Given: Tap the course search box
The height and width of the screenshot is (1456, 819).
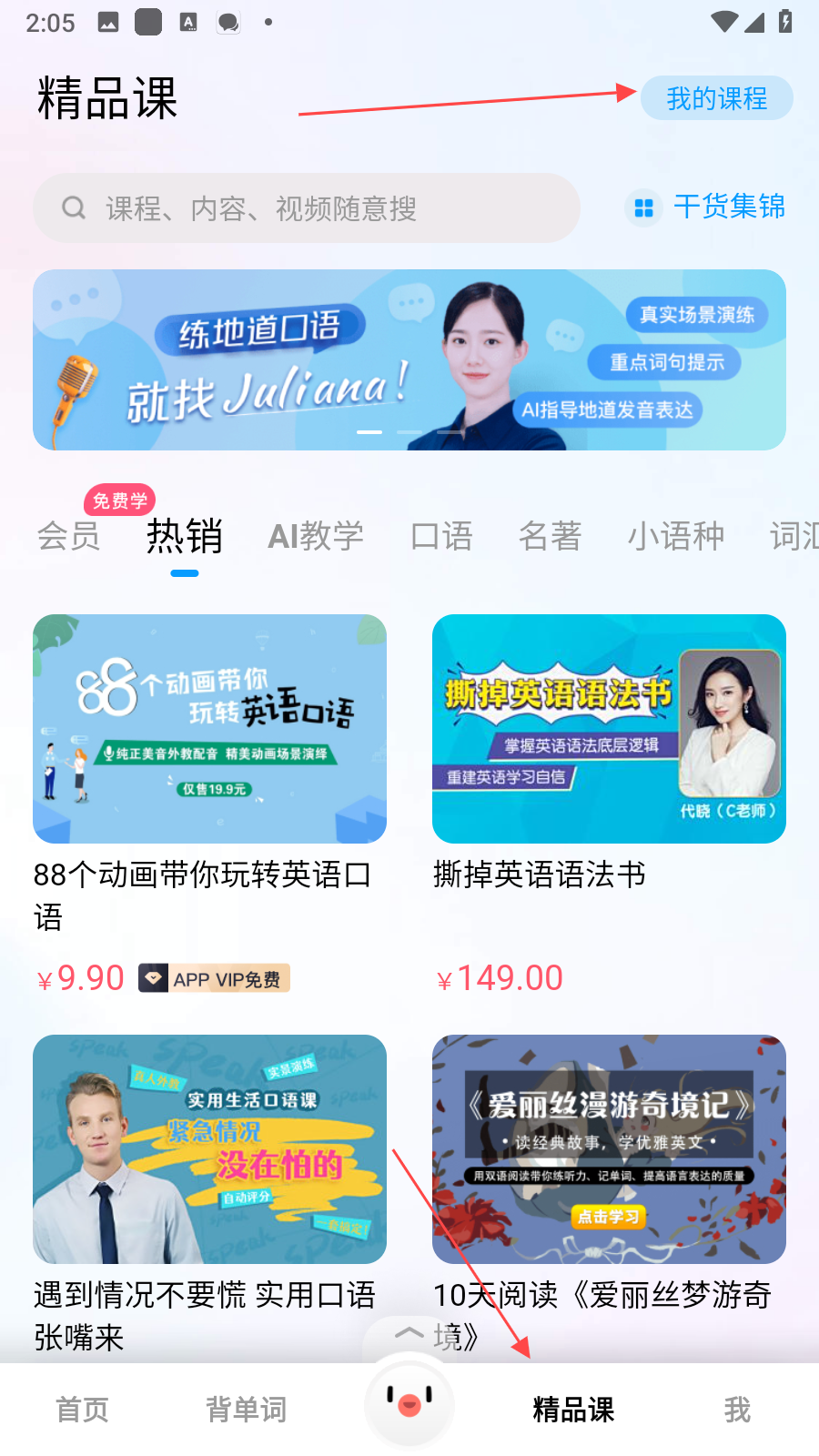Looking at the screenshot, I should pos(307,208).
